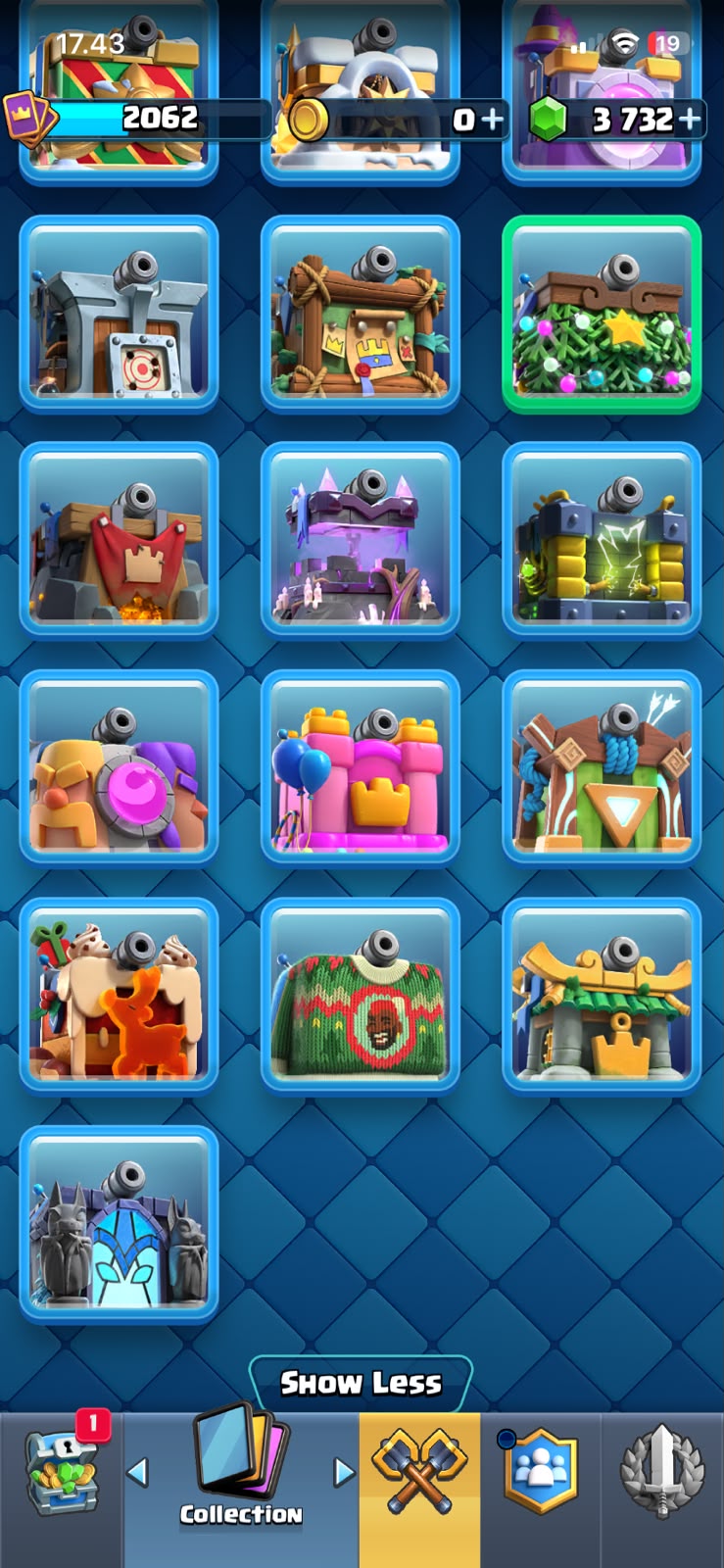Choose the pink bouncy castle tower skin
Viewport: 724px width, 1568px height.
click(x=361, y=767)
